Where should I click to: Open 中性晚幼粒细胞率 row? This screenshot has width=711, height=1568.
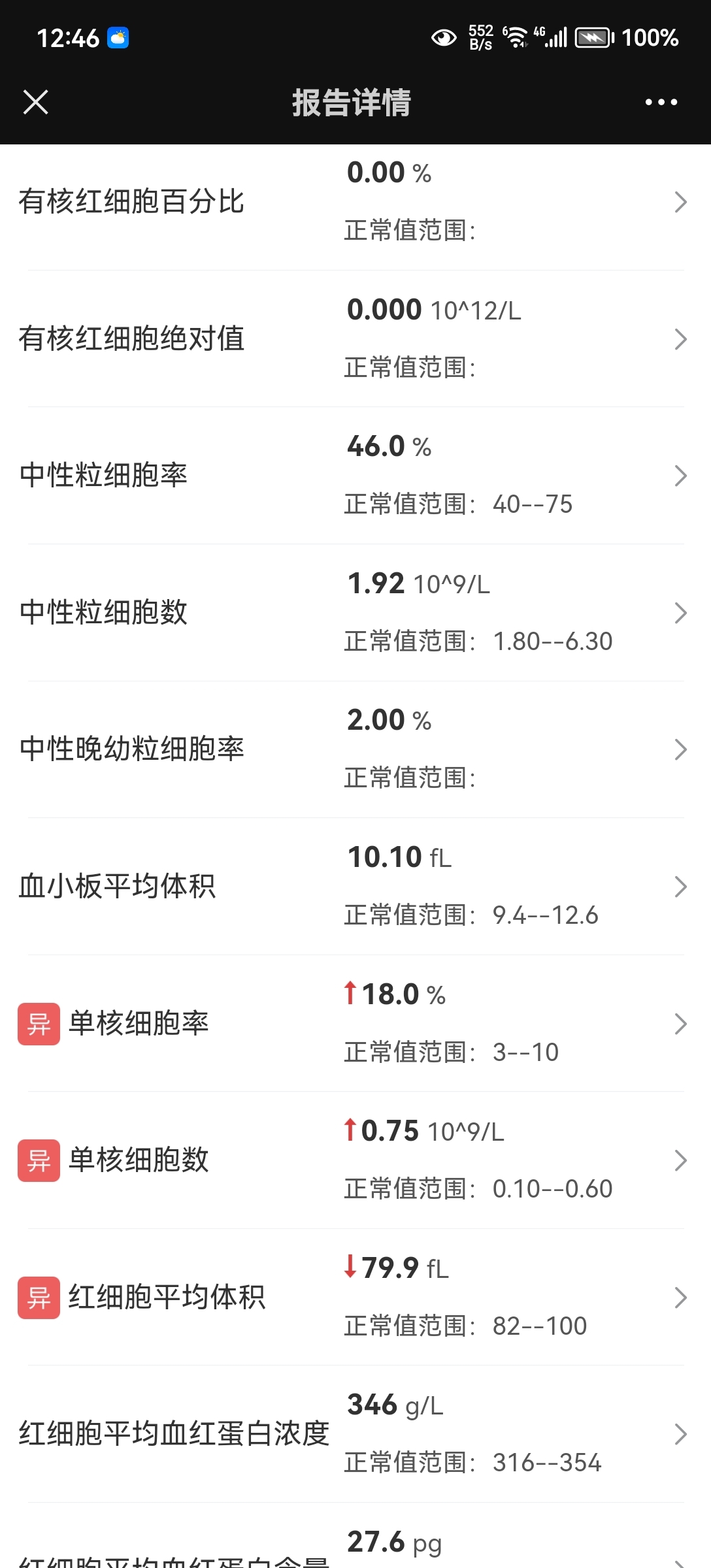tap(355, 749)
